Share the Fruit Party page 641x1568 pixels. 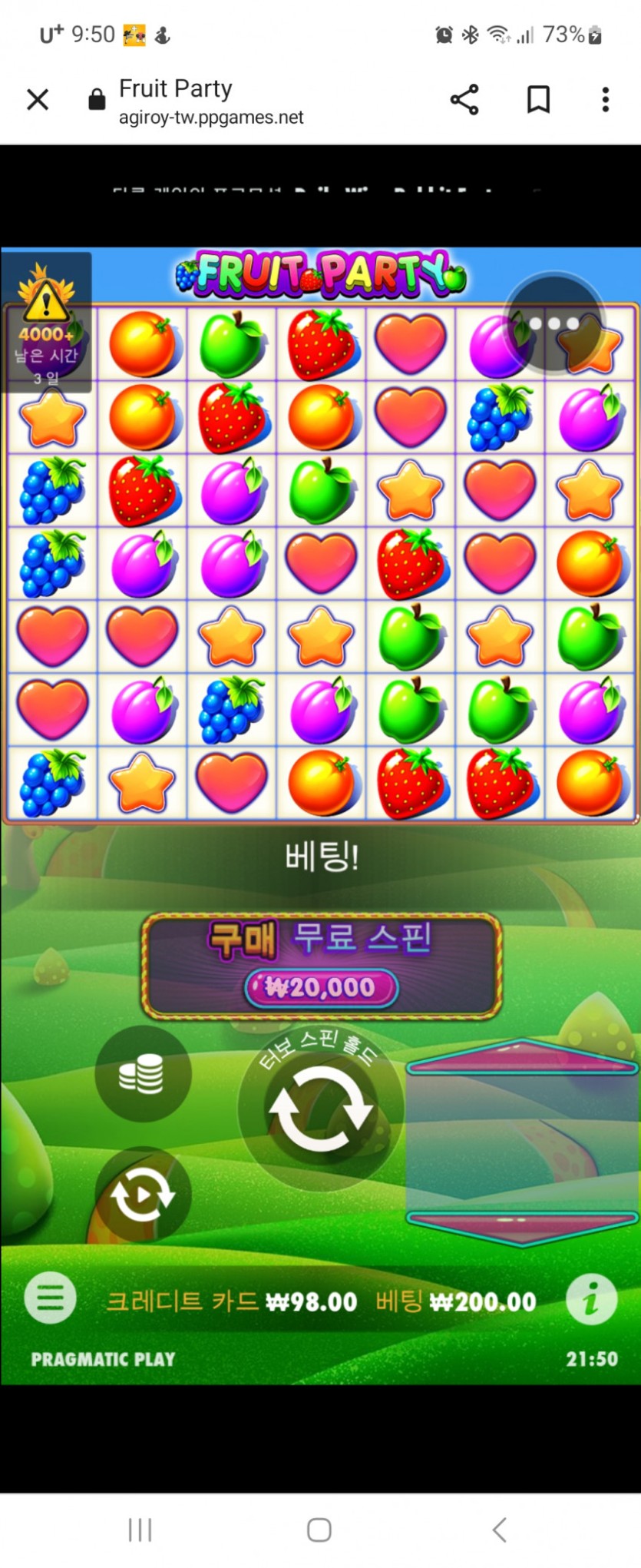464,99
